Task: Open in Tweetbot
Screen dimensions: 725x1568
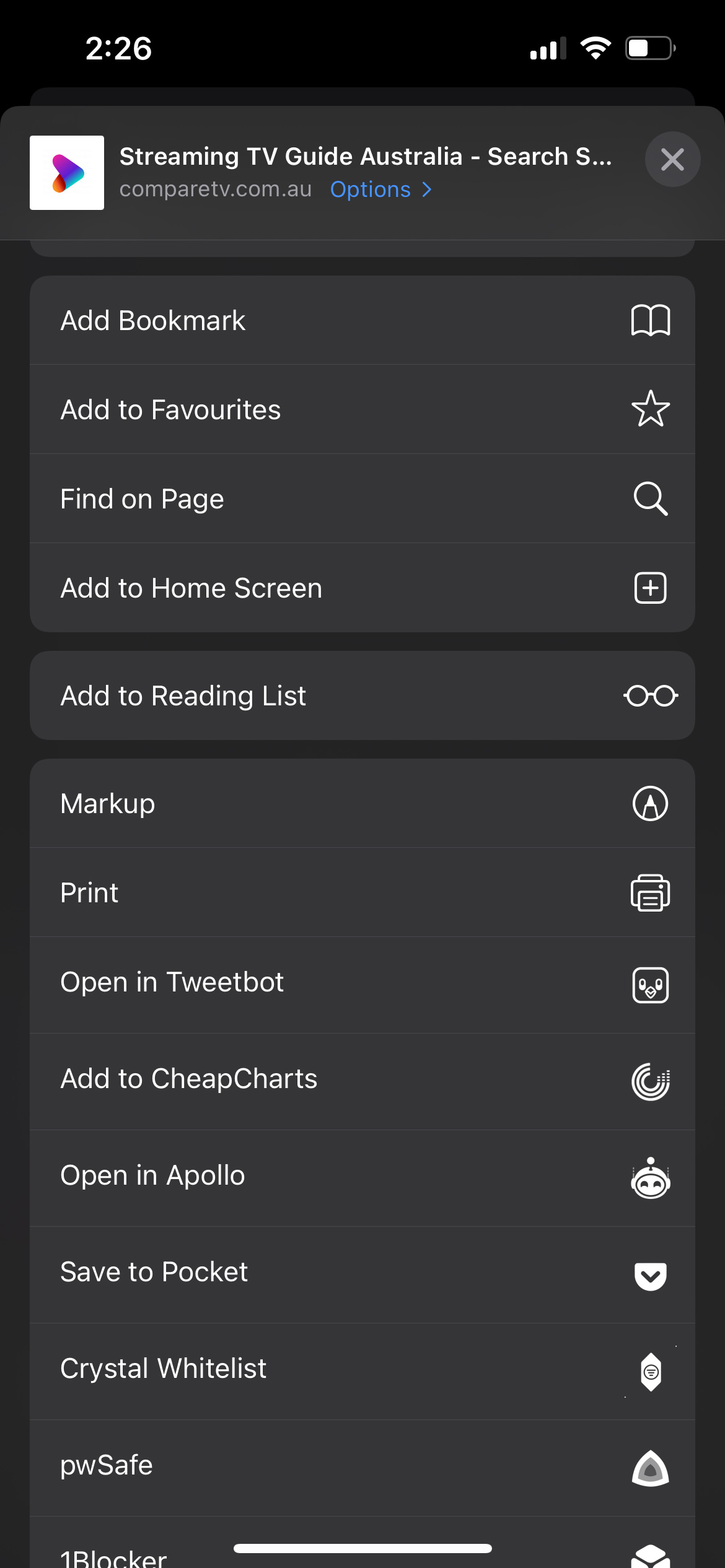Action: click(362, 985)
